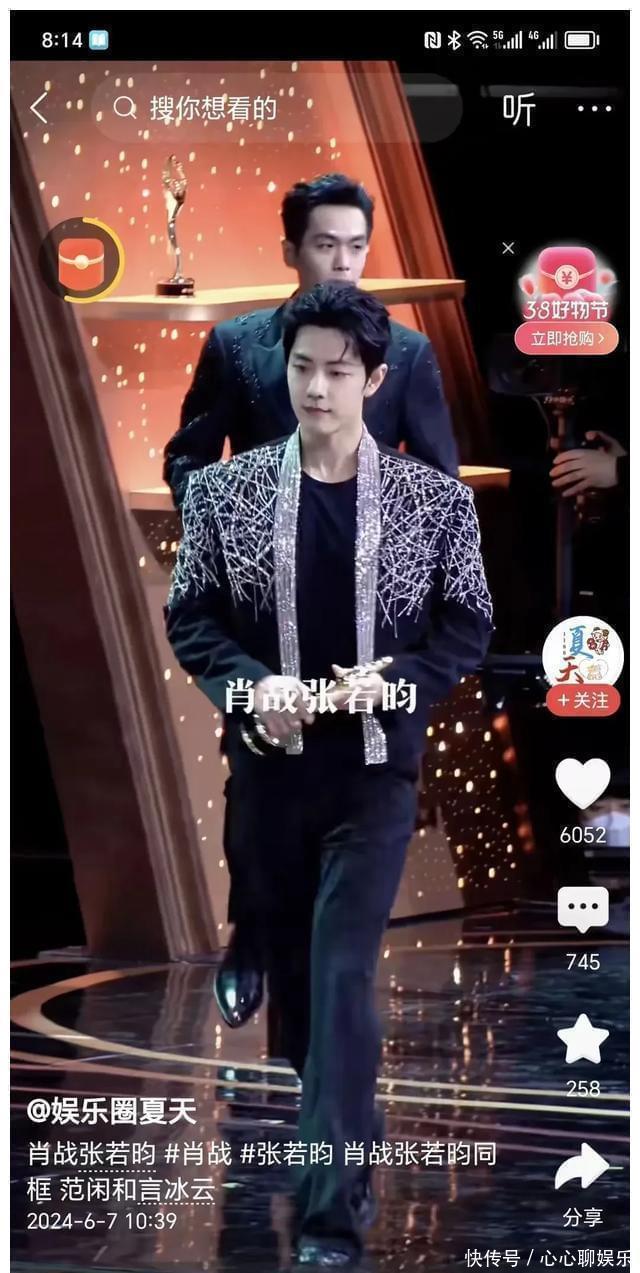Screen dimensions: 640x1273
Task: Open the comments with 745 replies
Action: pyautogui.click(x=583, y=910)
